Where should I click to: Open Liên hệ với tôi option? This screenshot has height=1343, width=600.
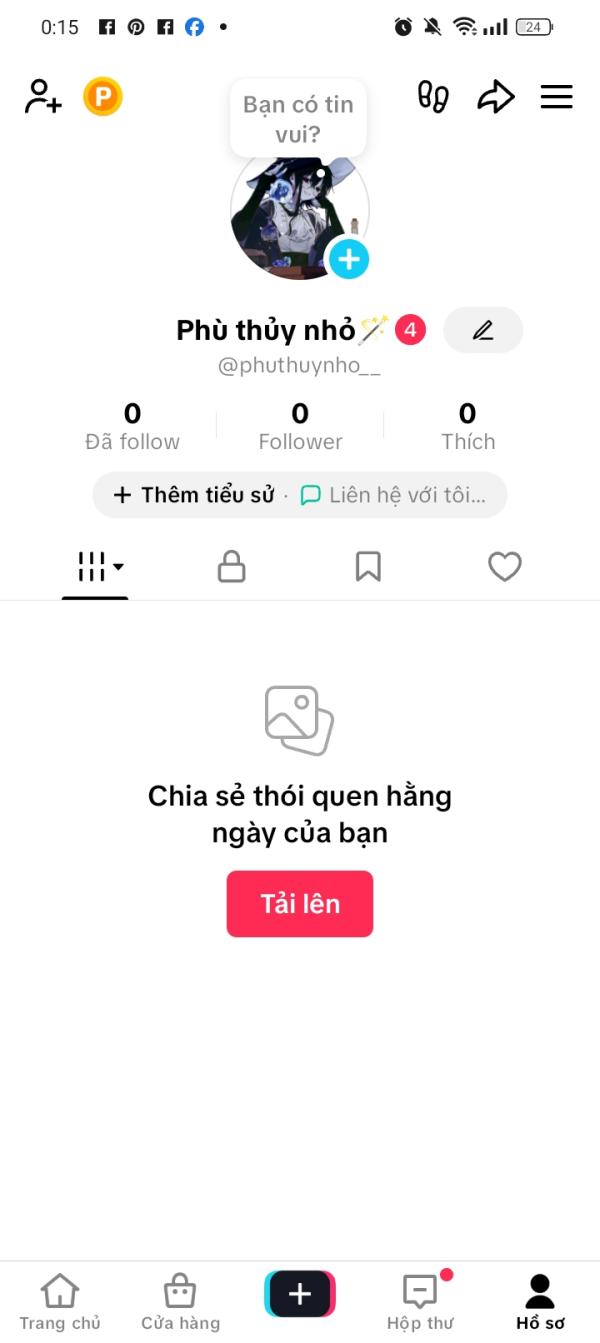pyautogui.click(x=393, y=495)
